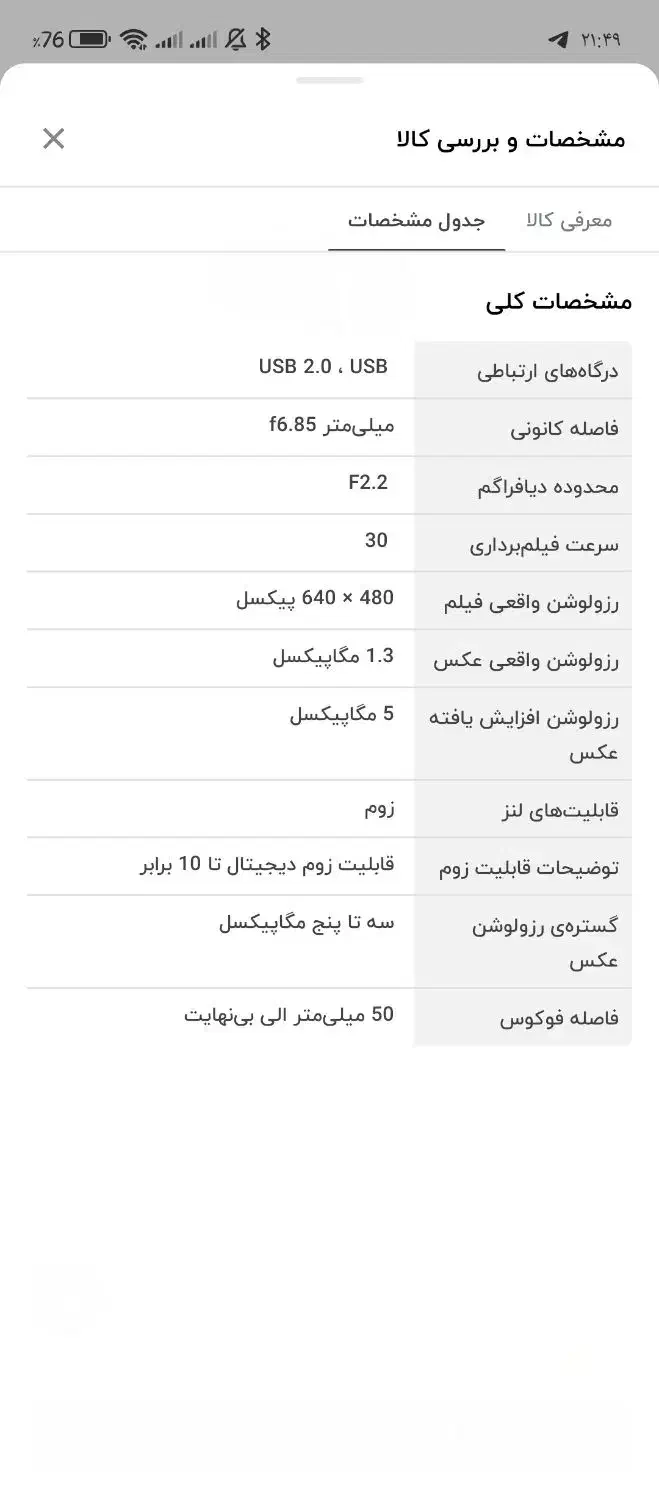Close the مشخصات و بررسی کالا sheet
The image size is (659, 1500).
(x=54, y=139)
